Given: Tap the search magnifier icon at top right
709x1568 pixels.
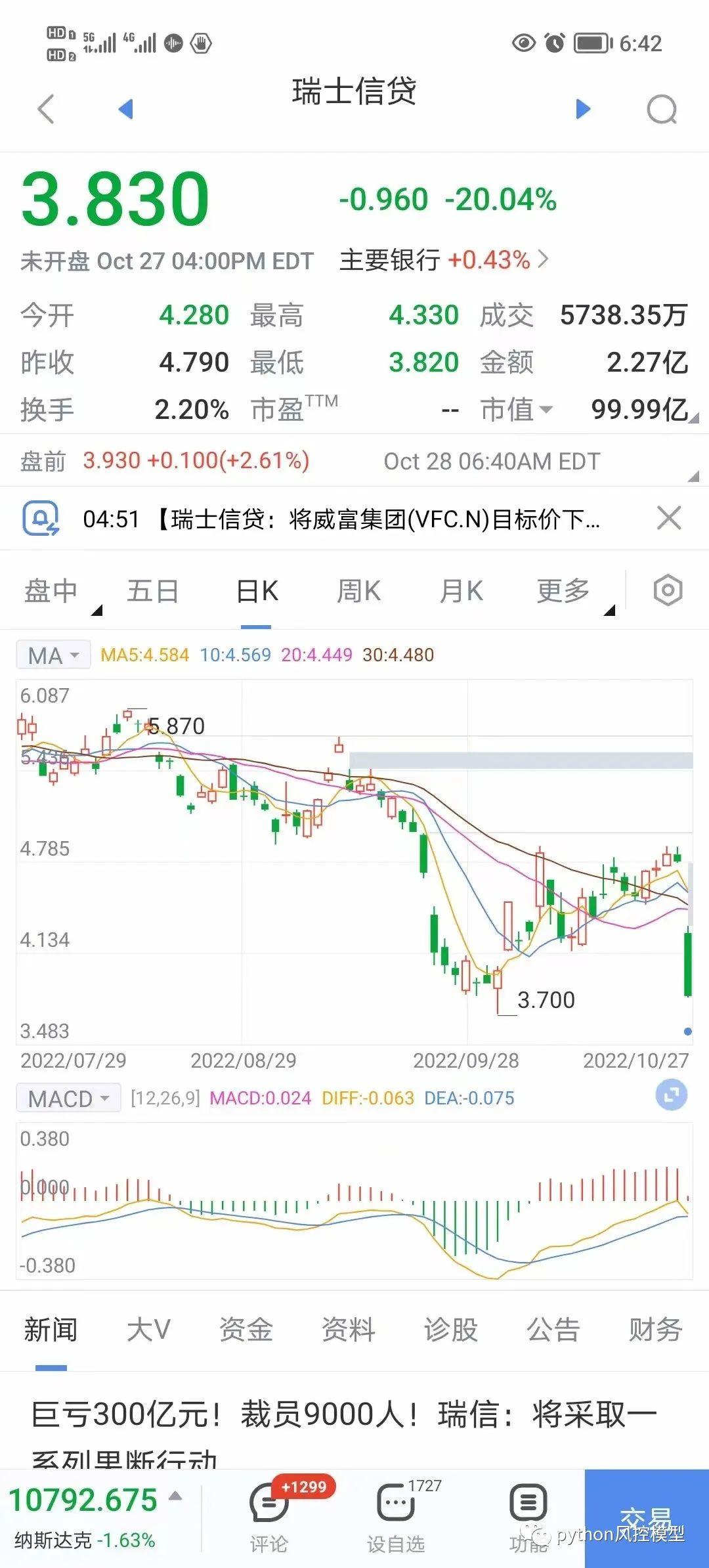Looking at the screenshot, I should 662,110.
